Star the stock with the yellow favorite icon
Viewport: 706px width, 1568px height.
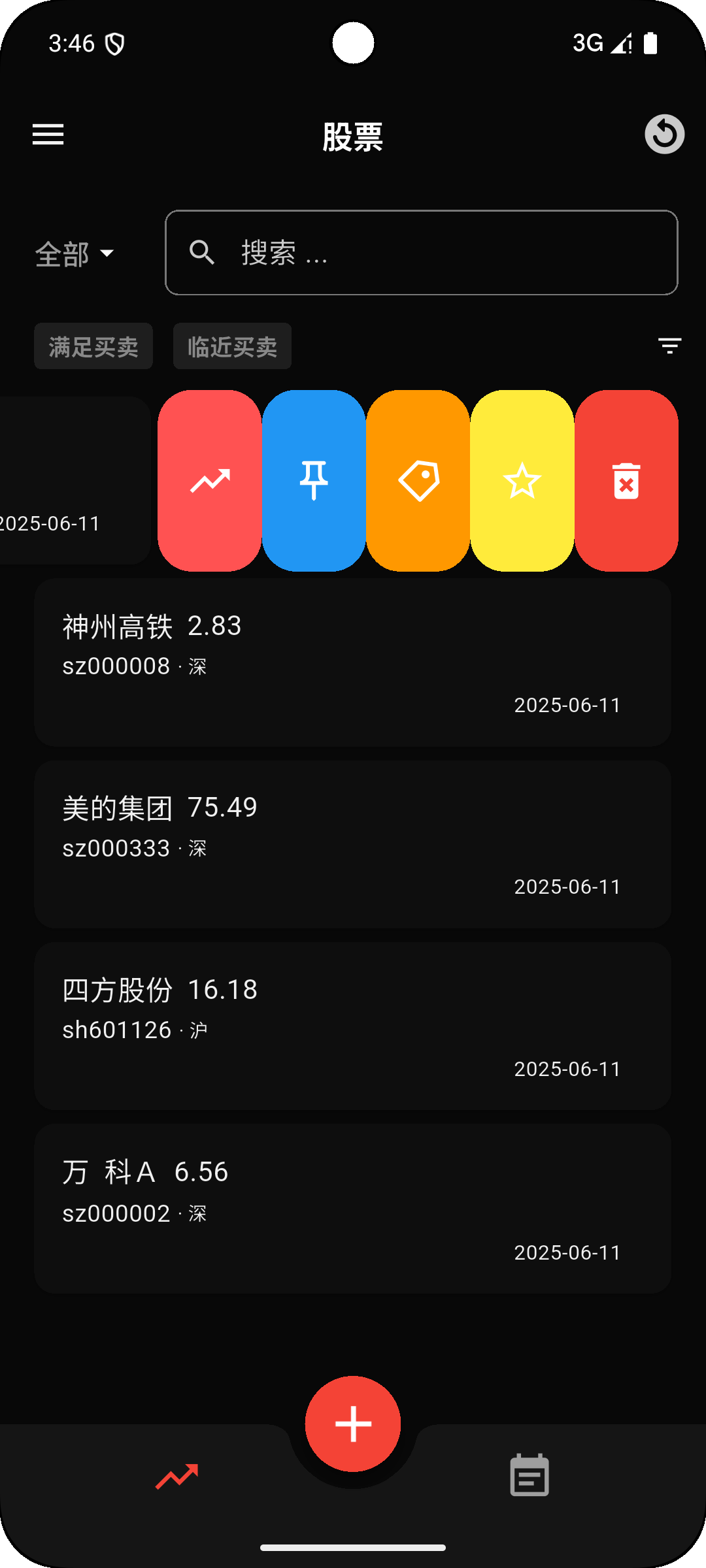[x=522, y=480]
